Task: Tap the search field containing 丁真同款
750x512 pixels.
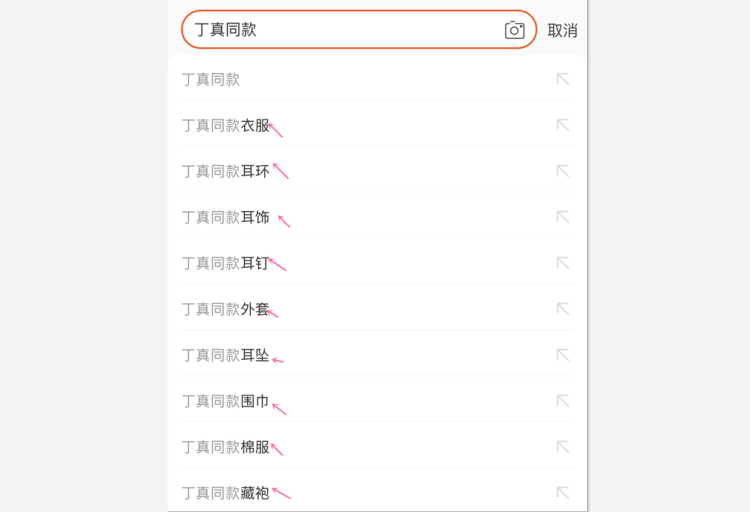Action: coord(340,30)
